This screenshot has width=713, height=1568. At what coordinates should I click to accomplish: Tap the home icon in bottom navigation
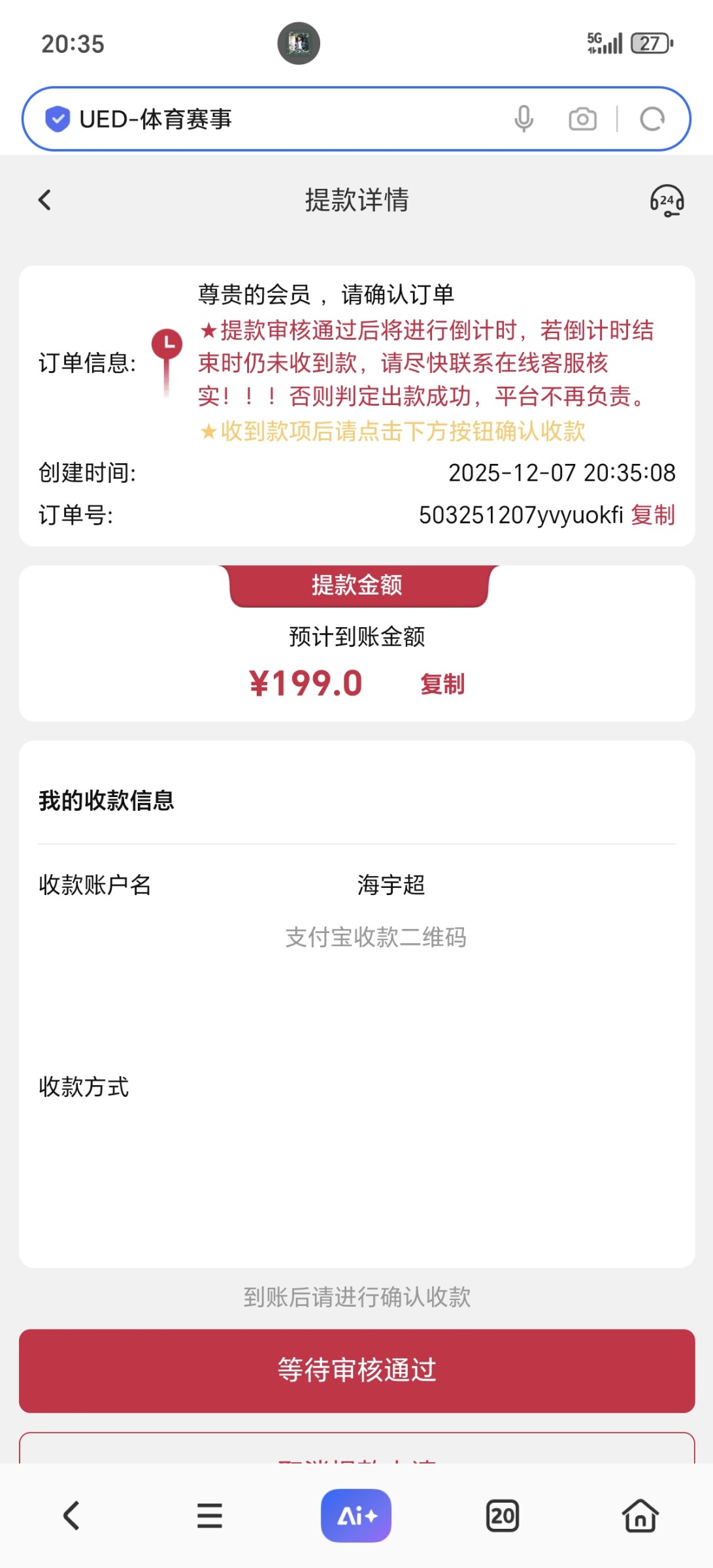(x=640, y=1516)
